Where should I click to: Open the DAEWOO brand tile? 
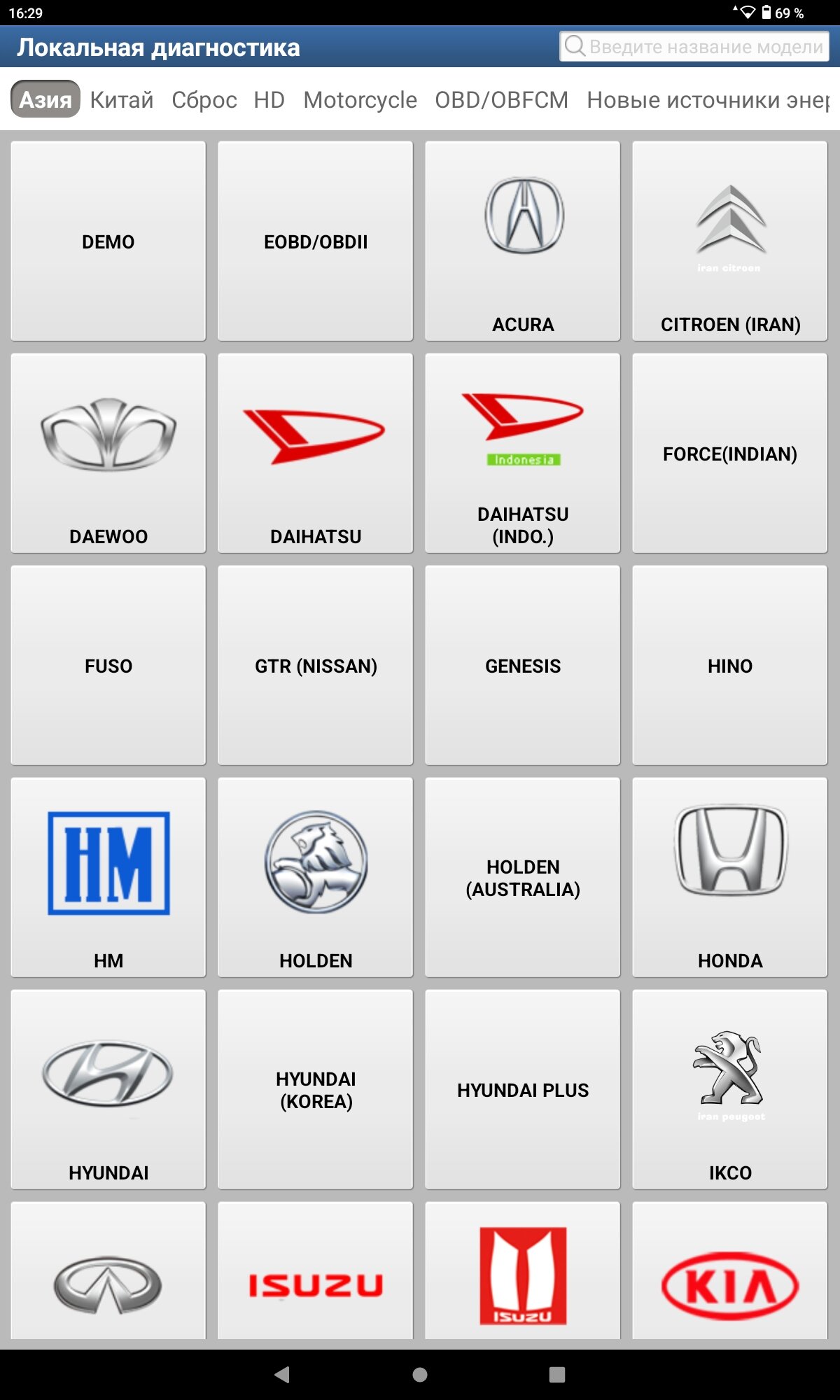pyautogui.click(x=108, y=454)
